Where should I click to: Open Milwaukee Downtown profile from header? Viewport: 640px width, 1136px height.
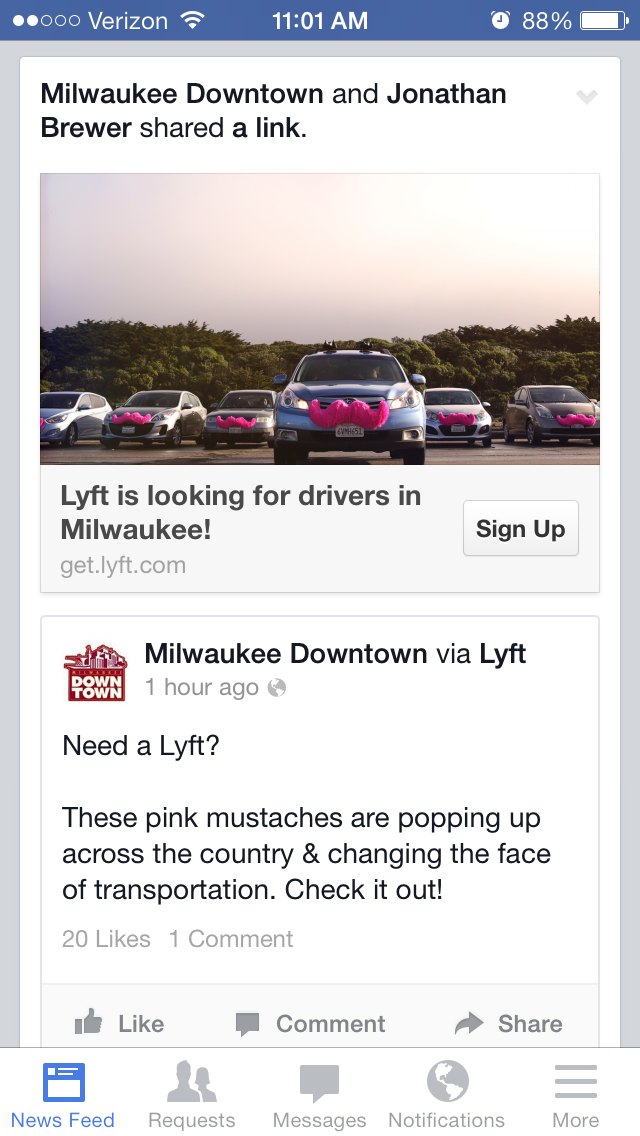tap(182, 94)
